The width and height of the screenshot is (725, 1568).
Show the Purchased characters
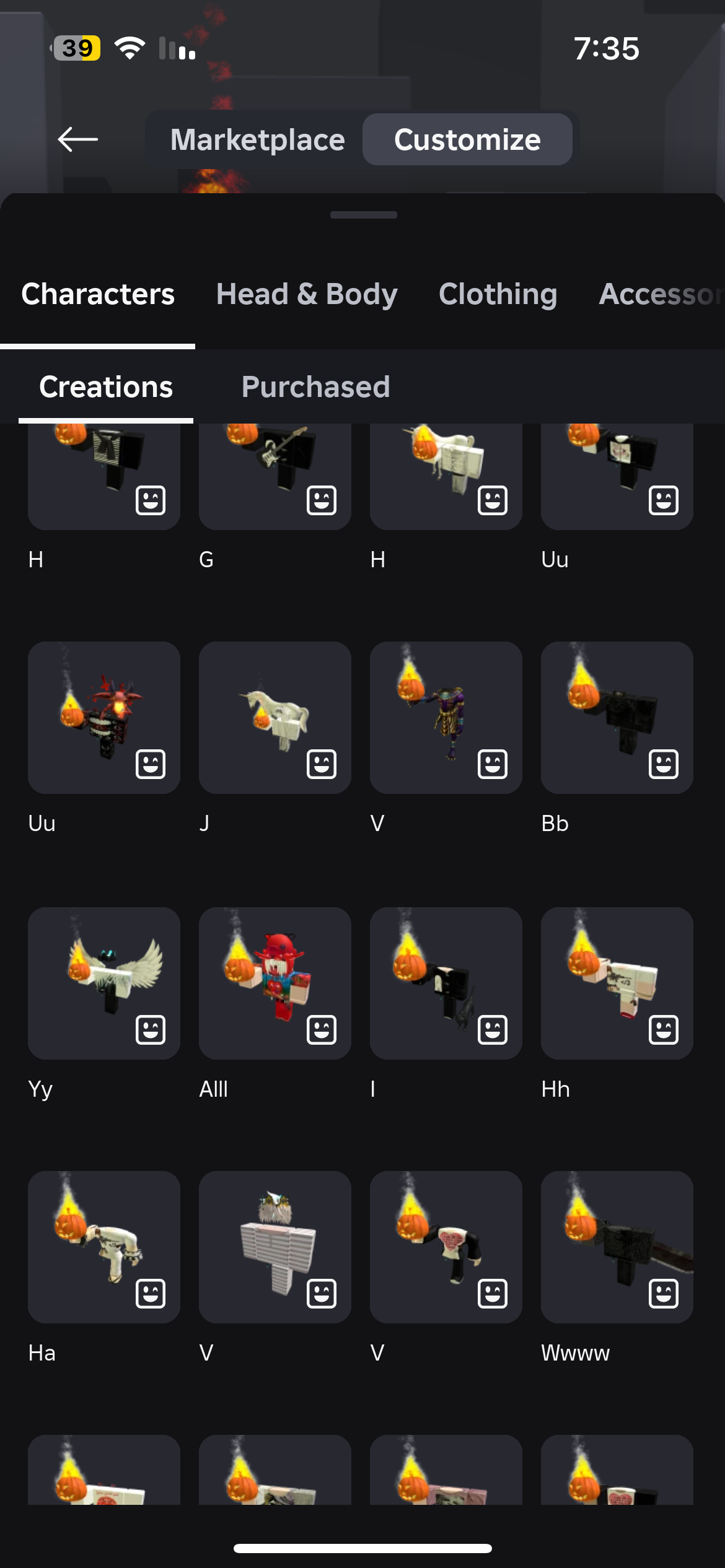pyautogui.click(x=315, y=387)
